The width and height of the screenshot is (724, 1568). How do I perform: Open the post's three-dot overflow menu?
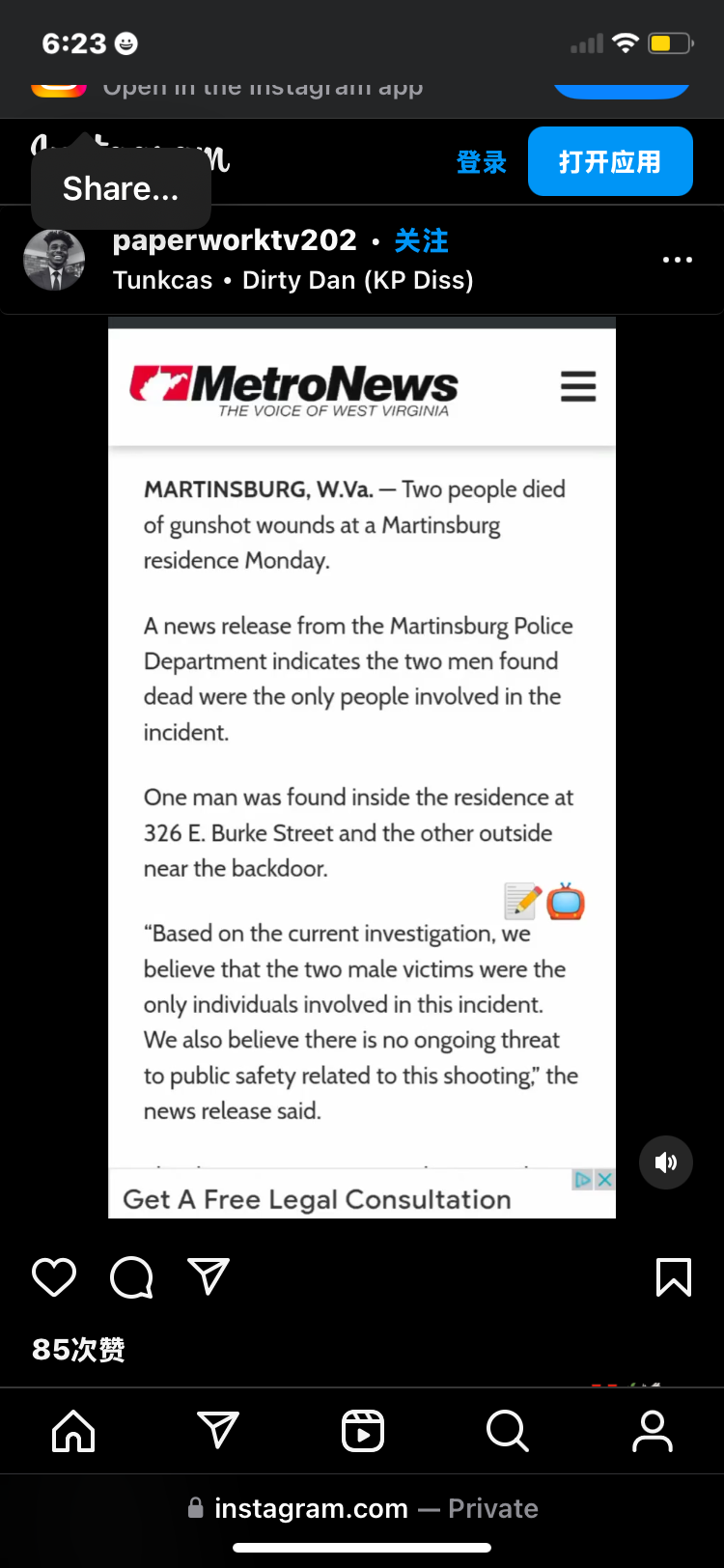678,260
